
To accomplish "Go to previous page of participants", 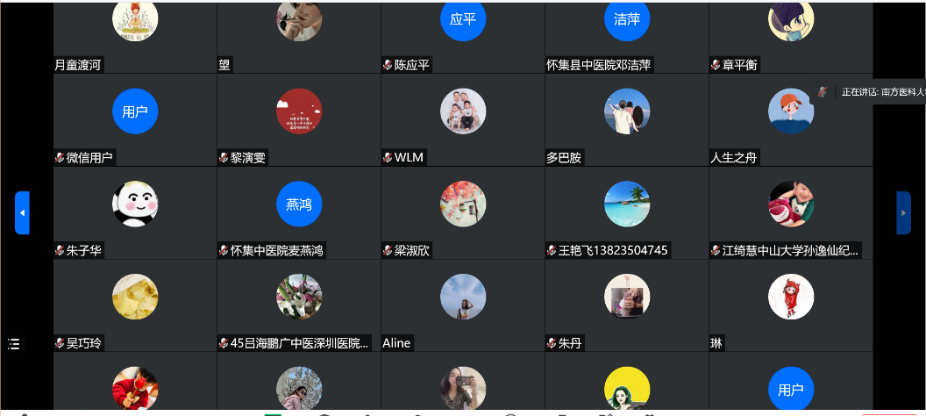I will 22,213.
